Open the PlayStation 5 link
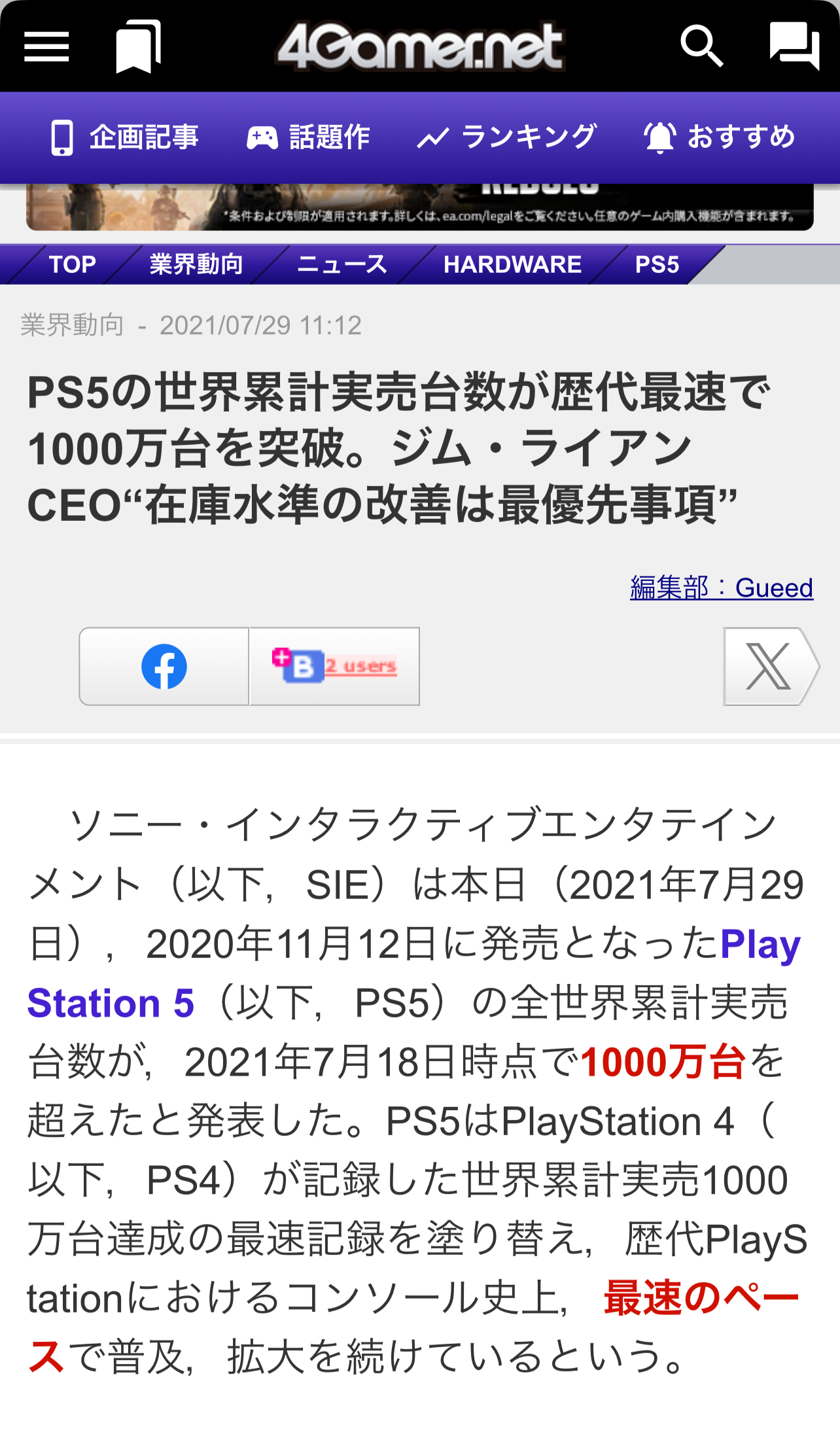840x1442 pixels. coord(111,1004)
